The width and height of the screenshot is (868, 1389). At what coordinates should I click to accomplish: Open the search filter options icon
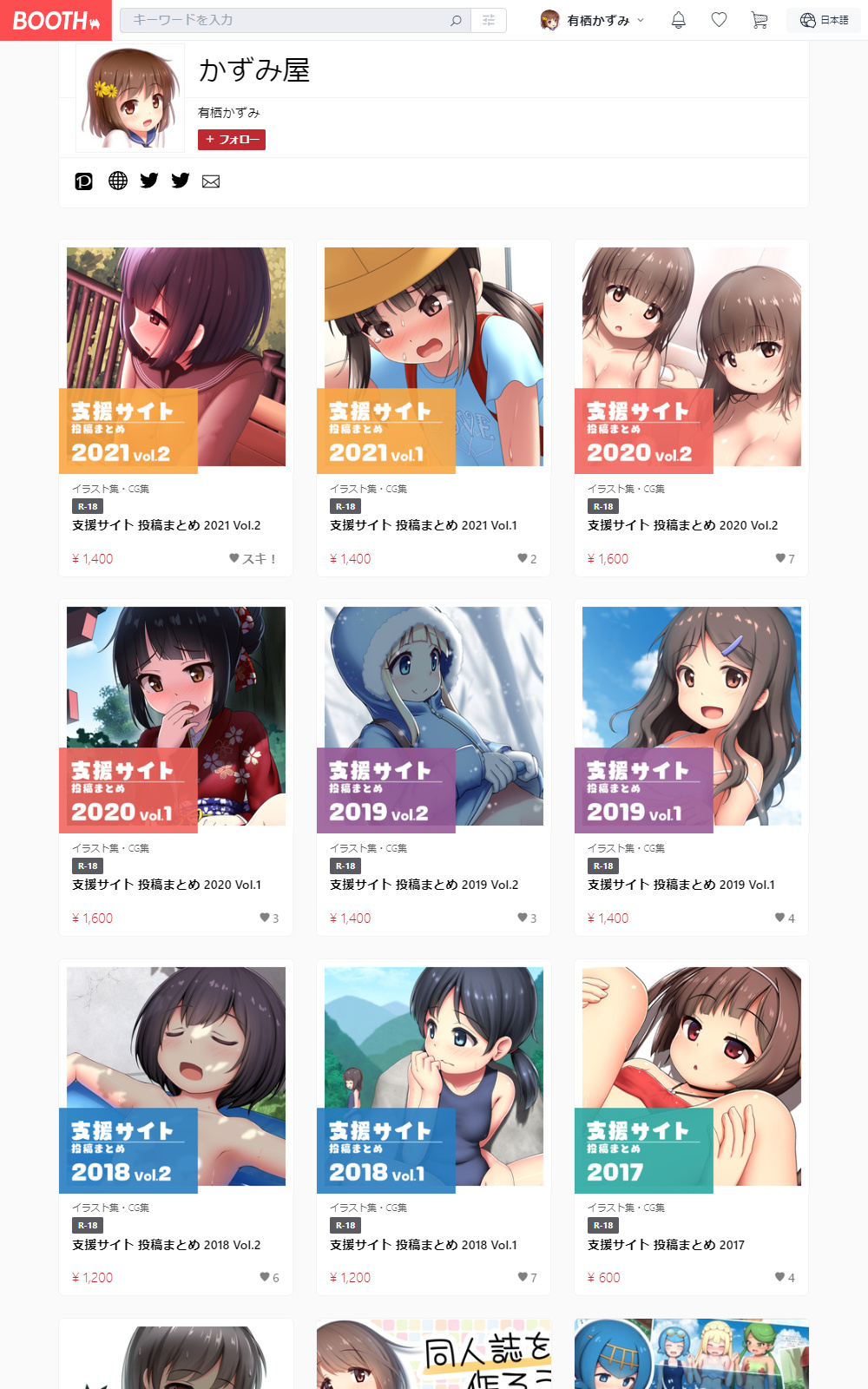tap(489, 20)
